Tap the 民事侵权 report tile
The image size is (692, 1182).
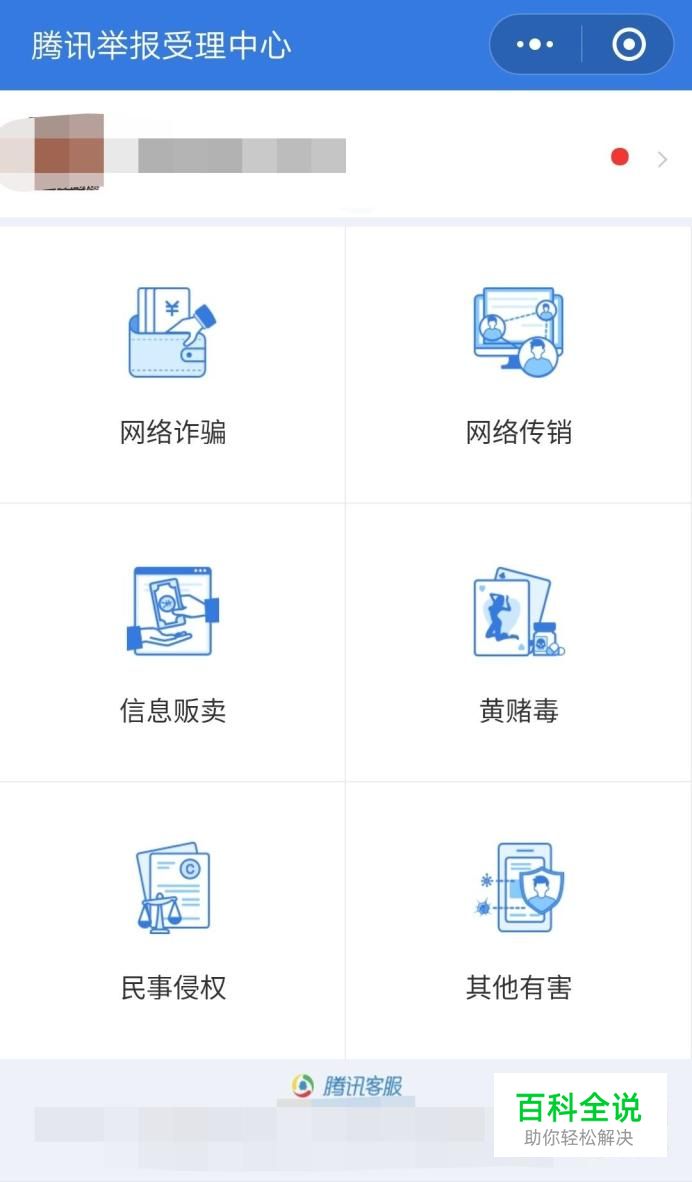point(173,920)
